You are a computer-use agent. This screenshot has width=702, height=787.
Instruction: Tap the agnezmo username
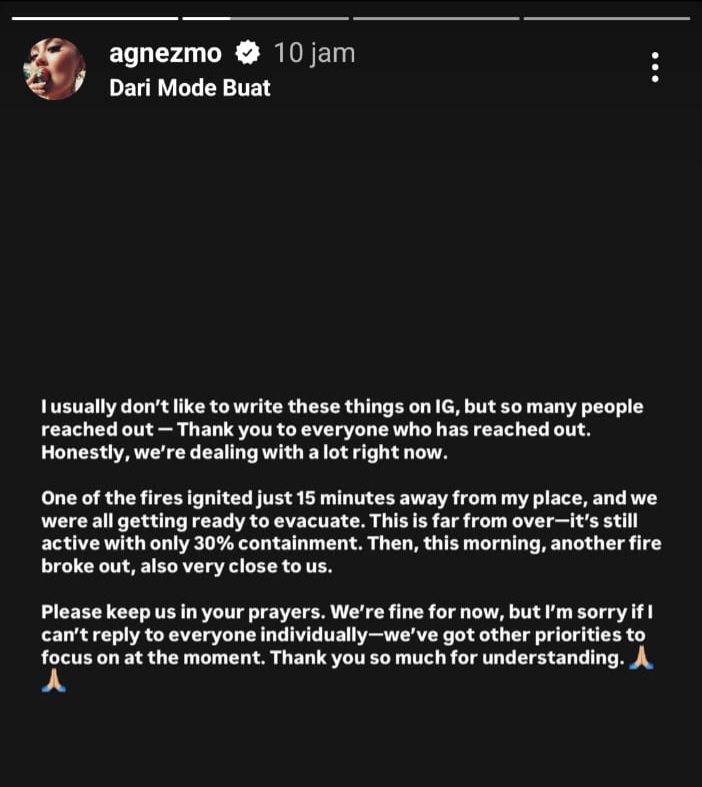pos(165,53)
